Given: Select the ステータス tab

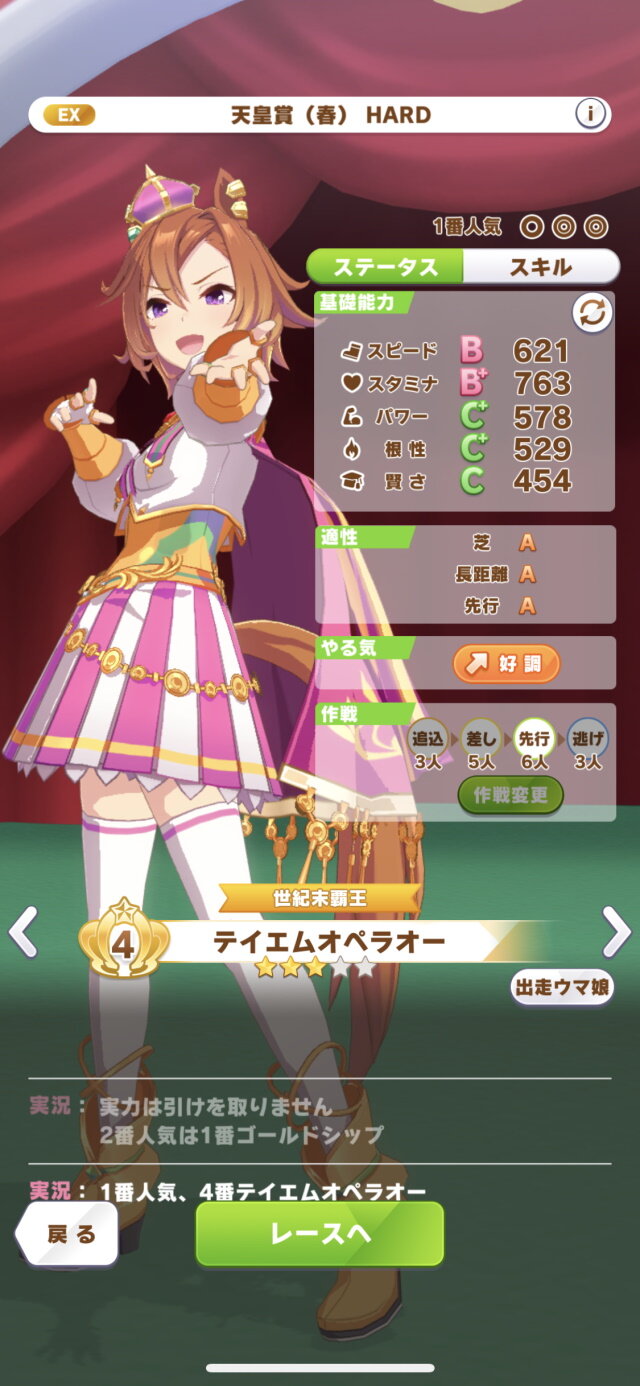Looking at the screenshot, I should click(385, 267).
